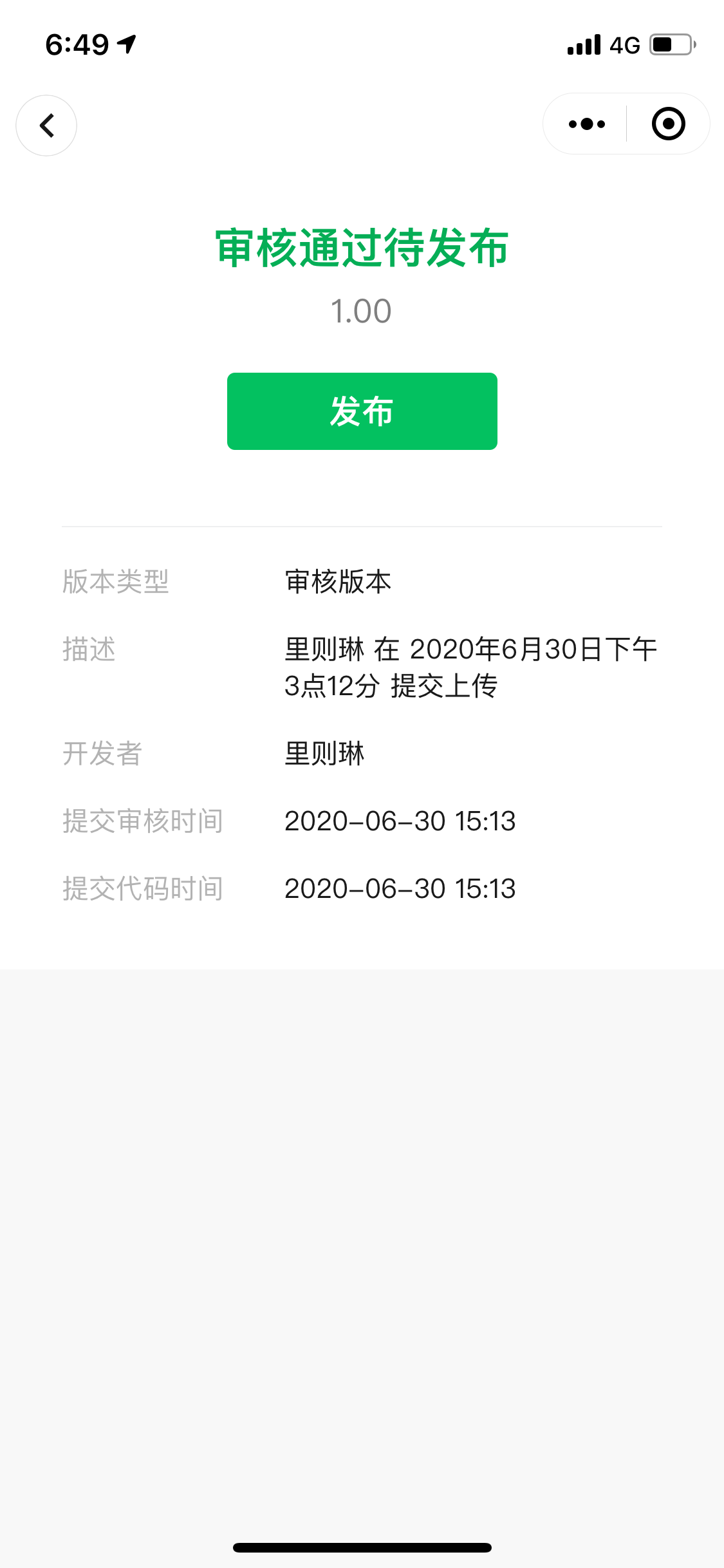The width and height of the screenshot is (724, 1568).
Task: Open the three-dot more menu
Action: [586, 124]
